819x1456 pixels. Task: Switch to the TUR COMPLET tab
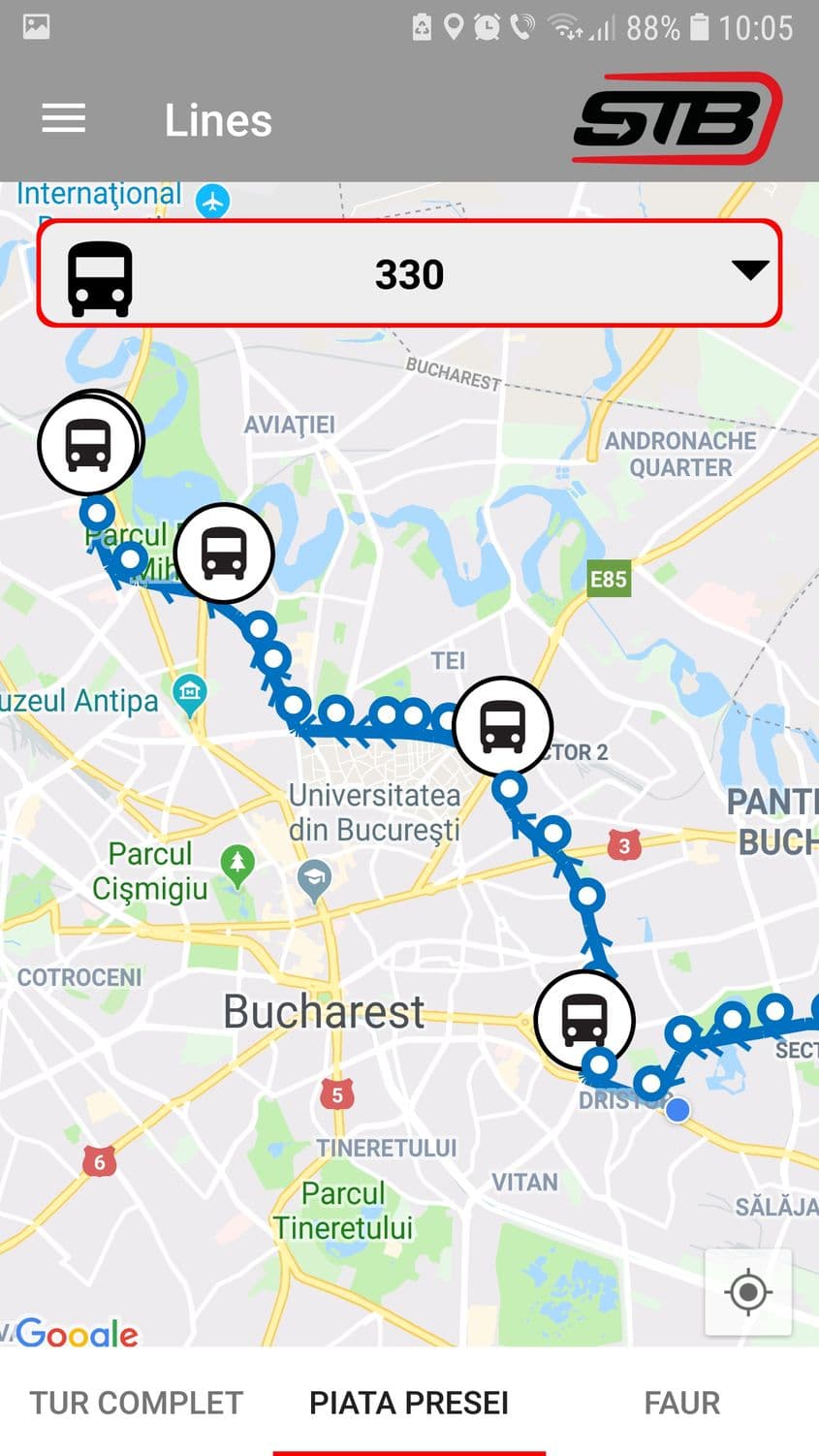pyautogui.click(x=136, y=1402)
